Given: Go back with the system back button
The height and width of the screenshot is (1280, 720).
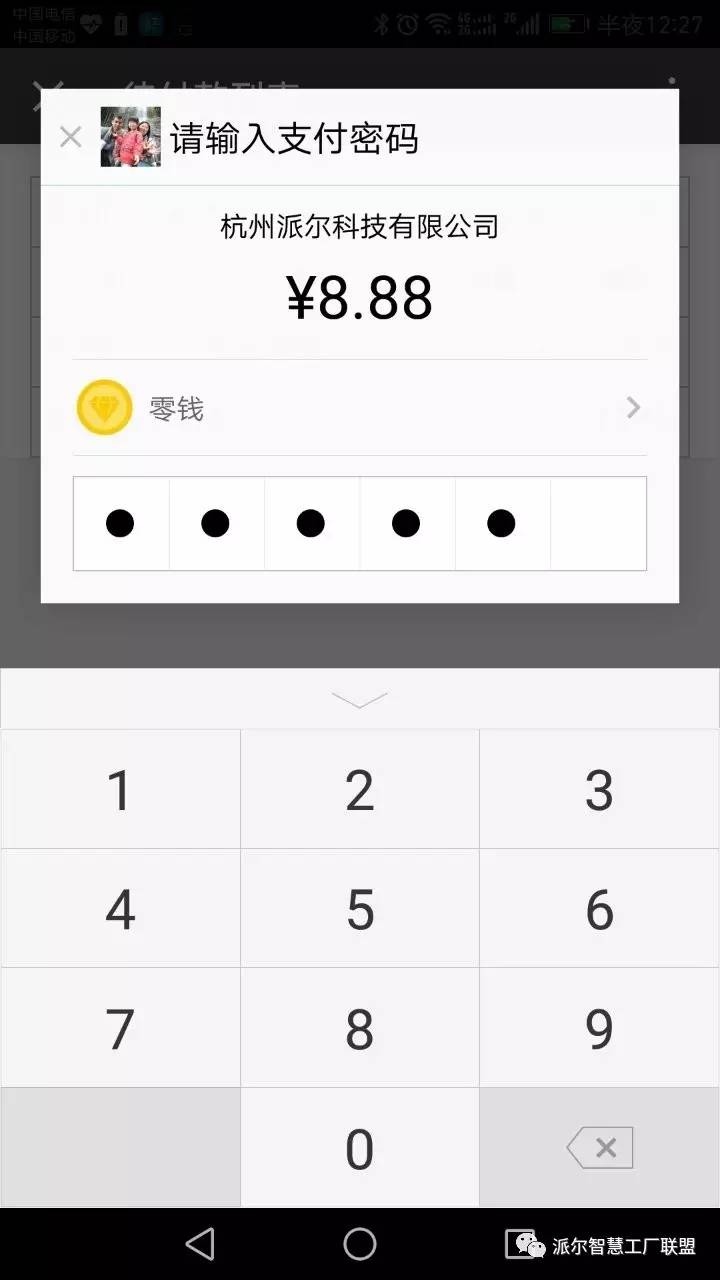Looking at the screenshot, I should [200, 1244].
